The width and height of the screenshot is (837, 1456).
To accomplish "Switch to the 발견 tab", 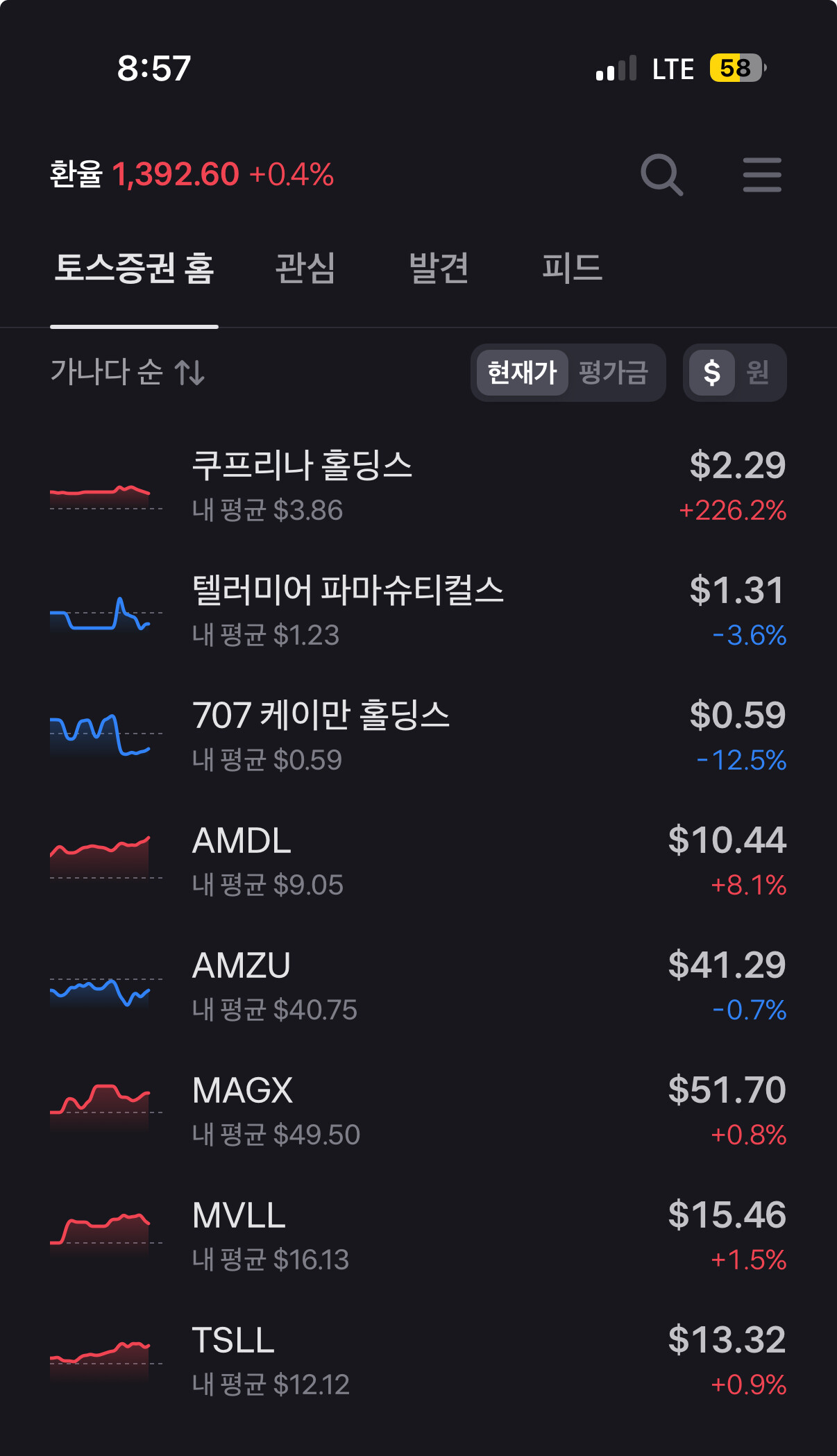I will point(439,269).
